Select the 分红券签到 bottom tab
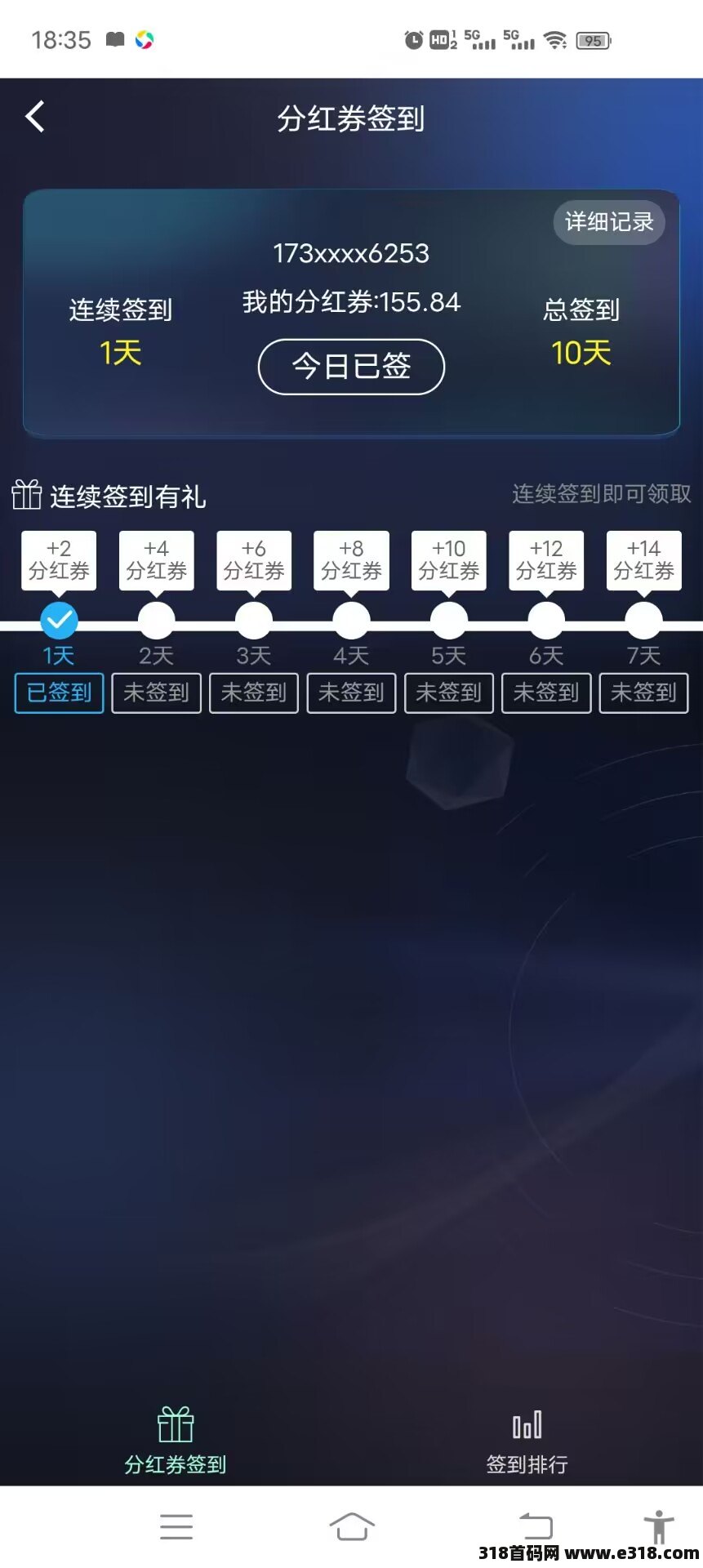The image size is (703, 1568). (176, 1442)
